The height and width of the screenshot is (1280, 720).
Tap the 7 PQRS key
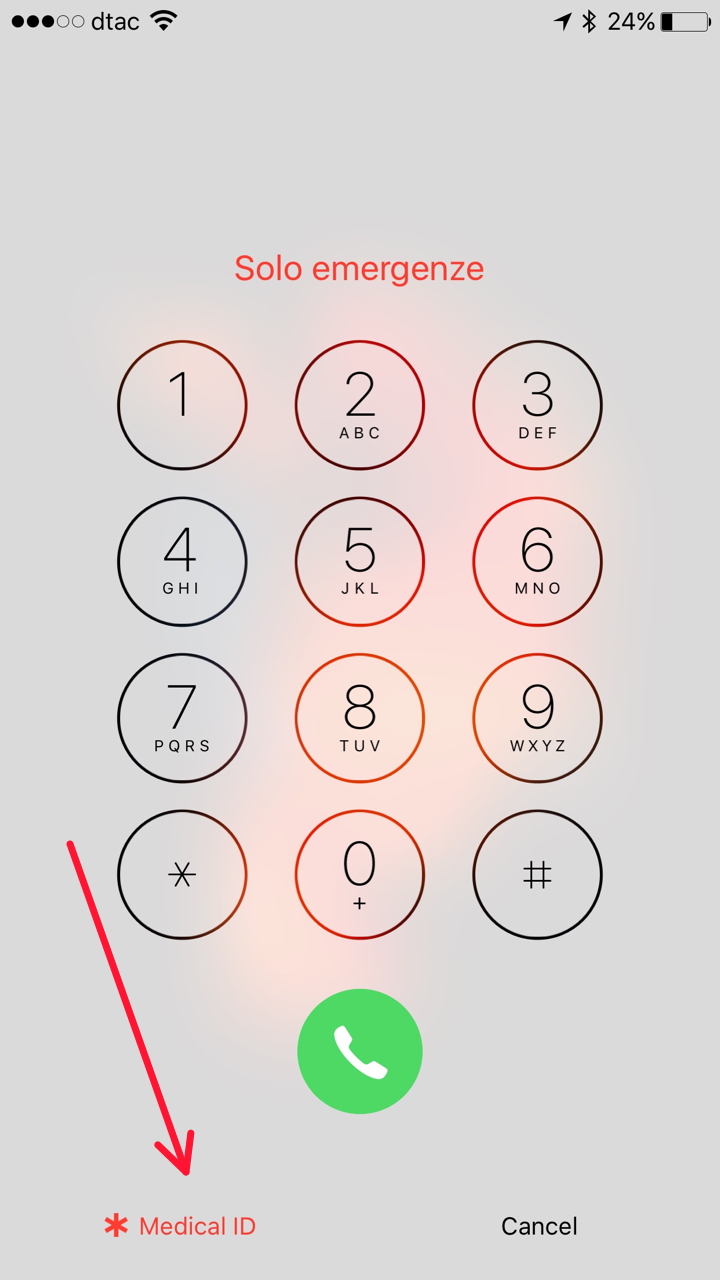[182, 718]
